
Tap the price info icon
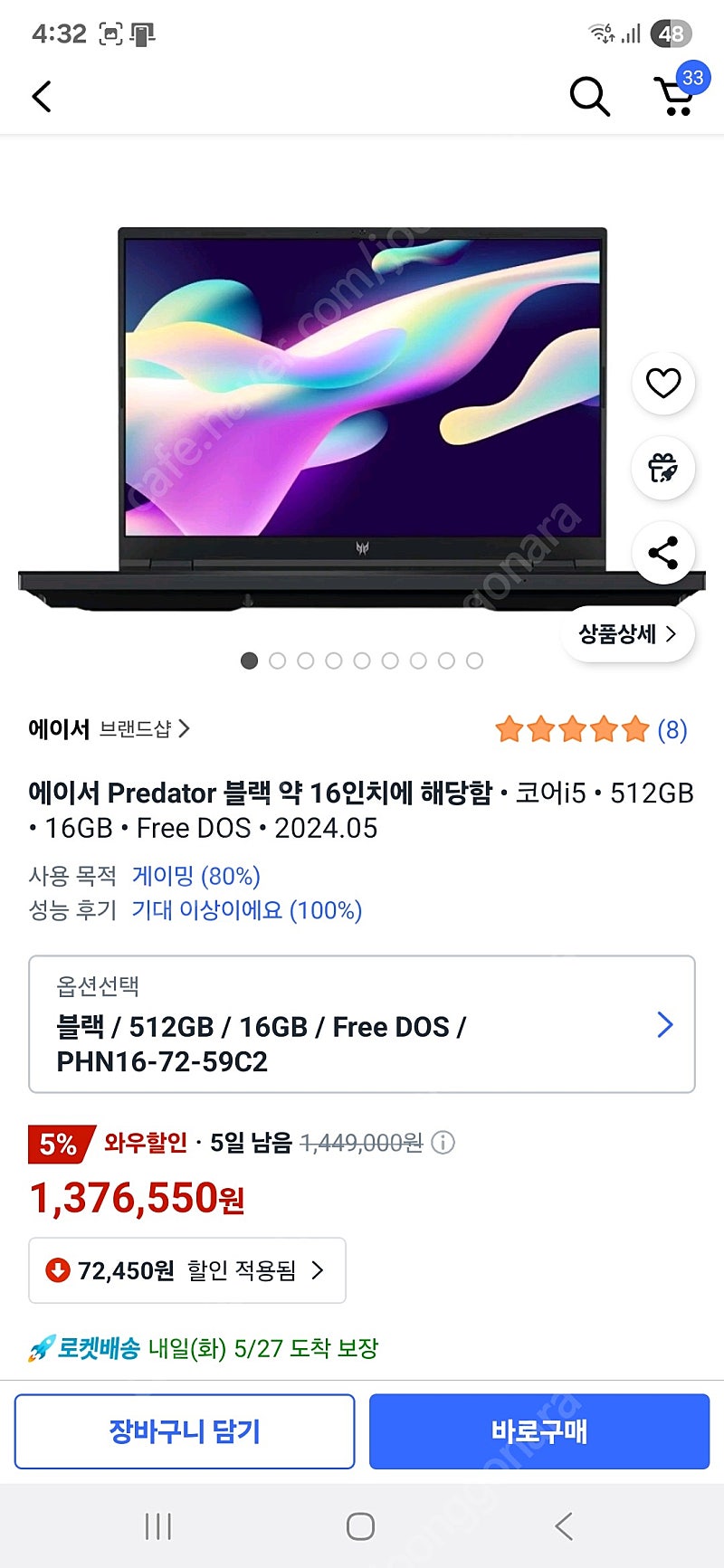coord(443,1143)
